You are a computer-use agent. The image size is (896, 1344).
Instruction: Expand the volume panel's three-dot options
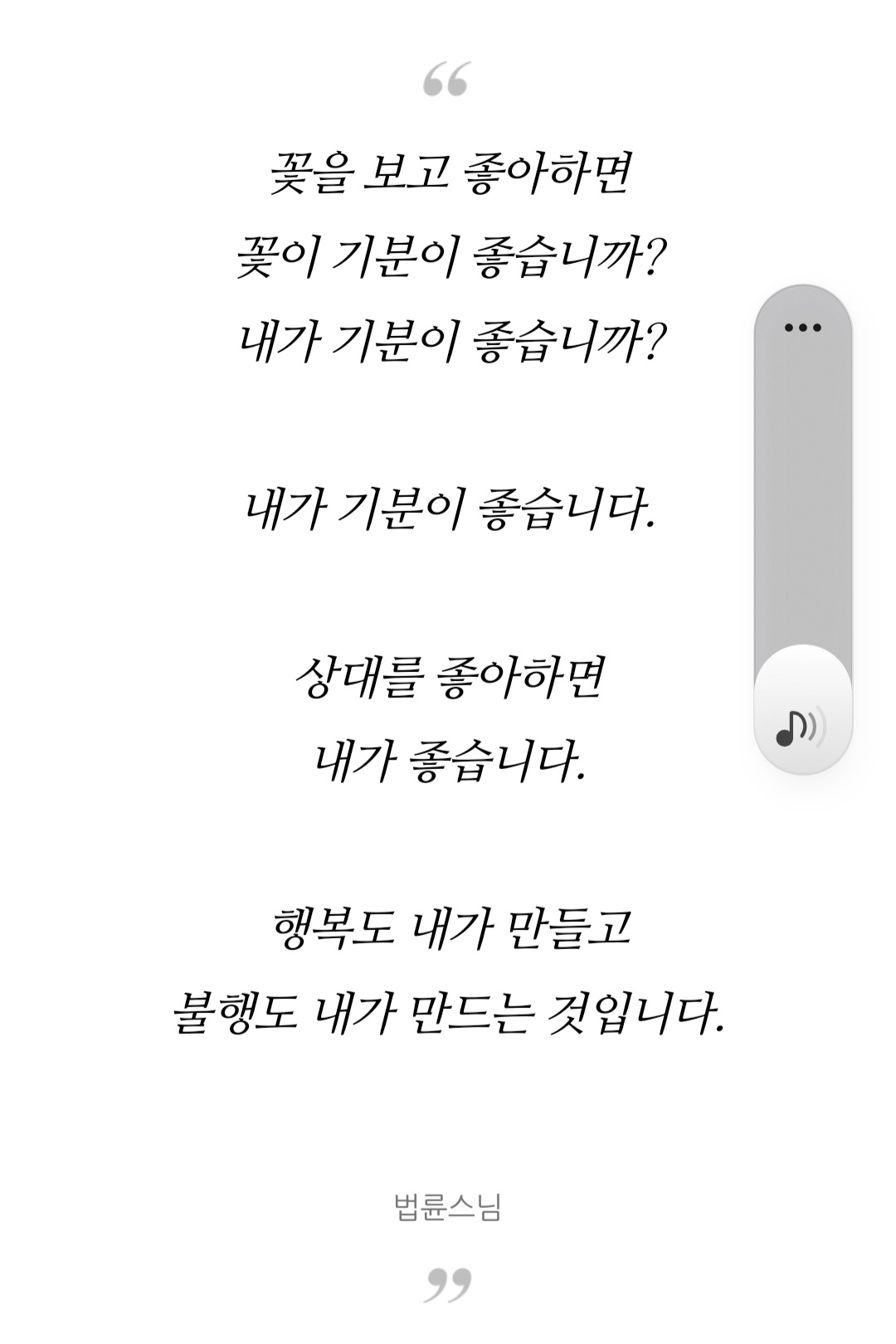(x=802, y=327)
